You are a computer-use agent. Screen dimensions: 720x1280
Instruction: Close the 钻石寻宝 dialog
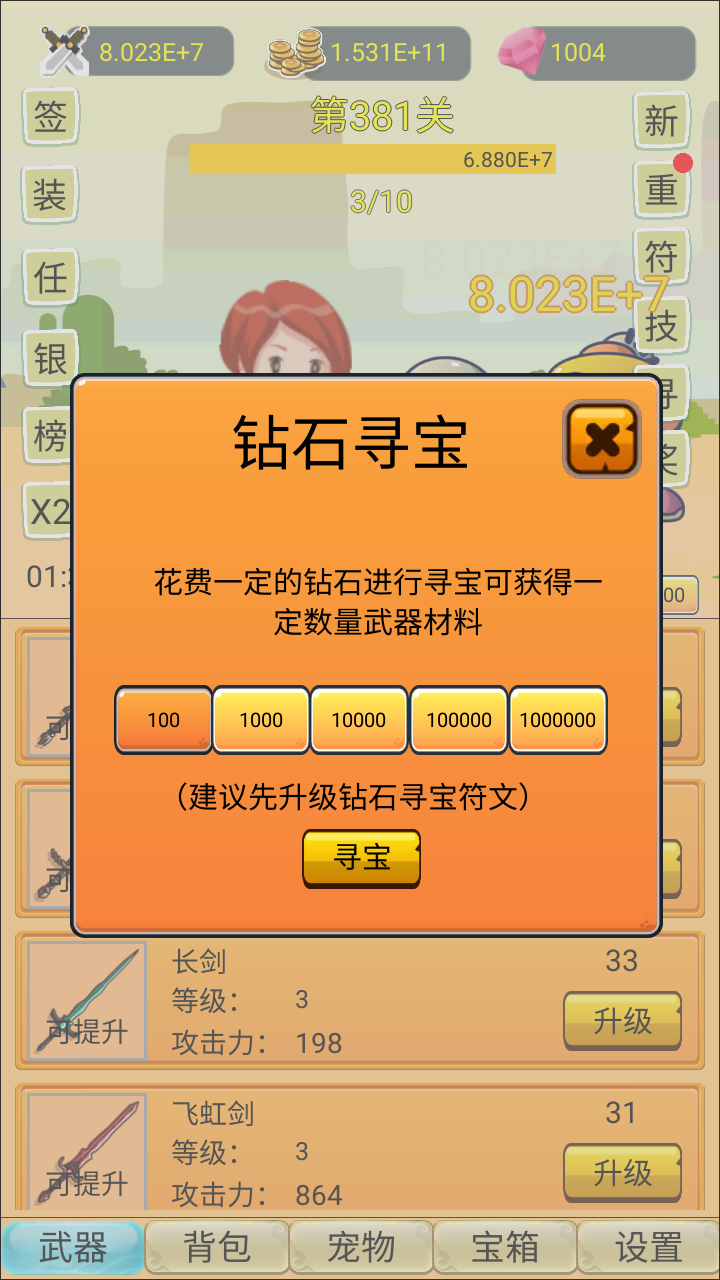click(x=601, y=439)
